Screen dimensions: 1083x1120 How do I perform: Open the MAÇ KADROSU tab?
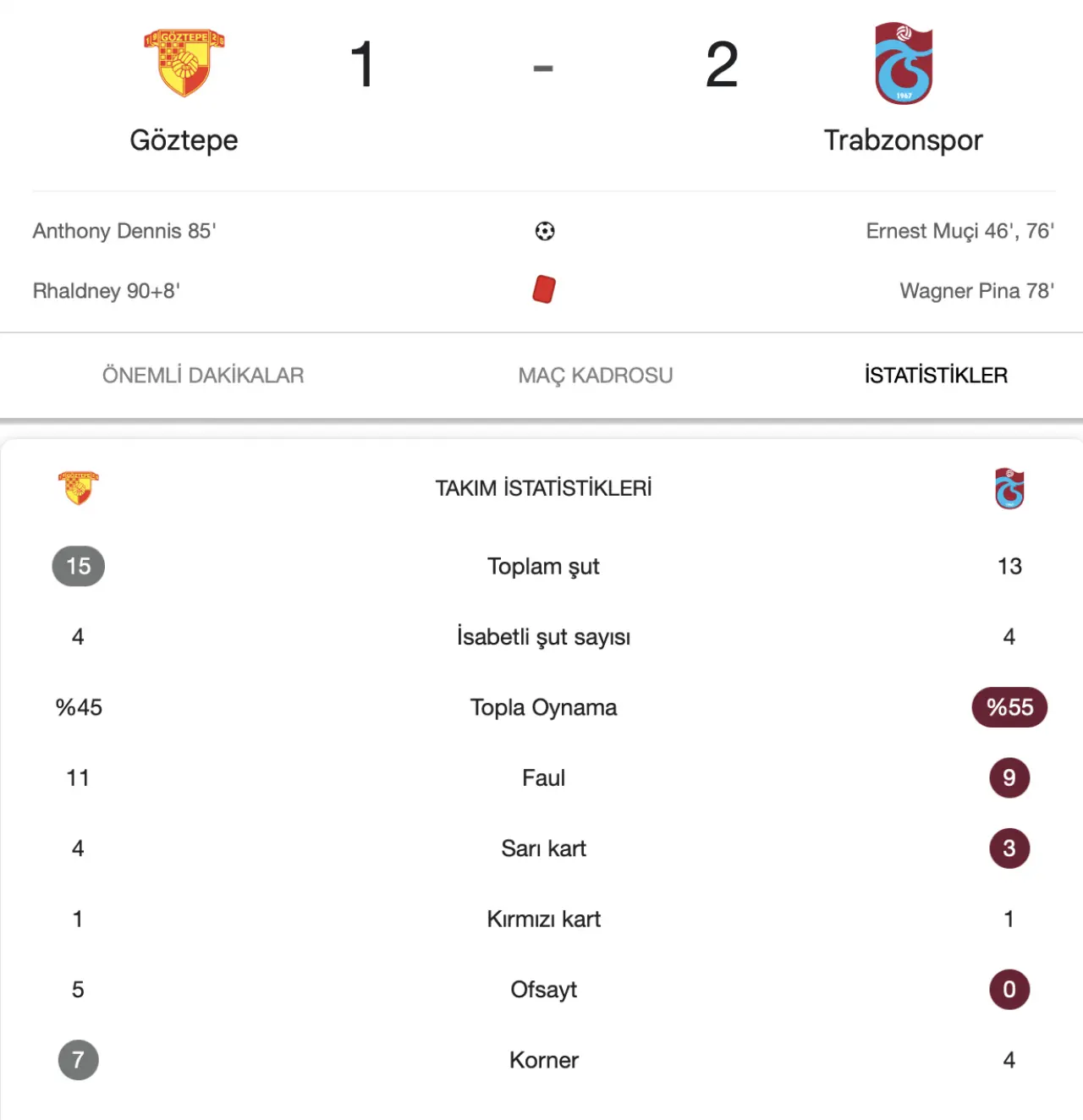click(596, 375)
